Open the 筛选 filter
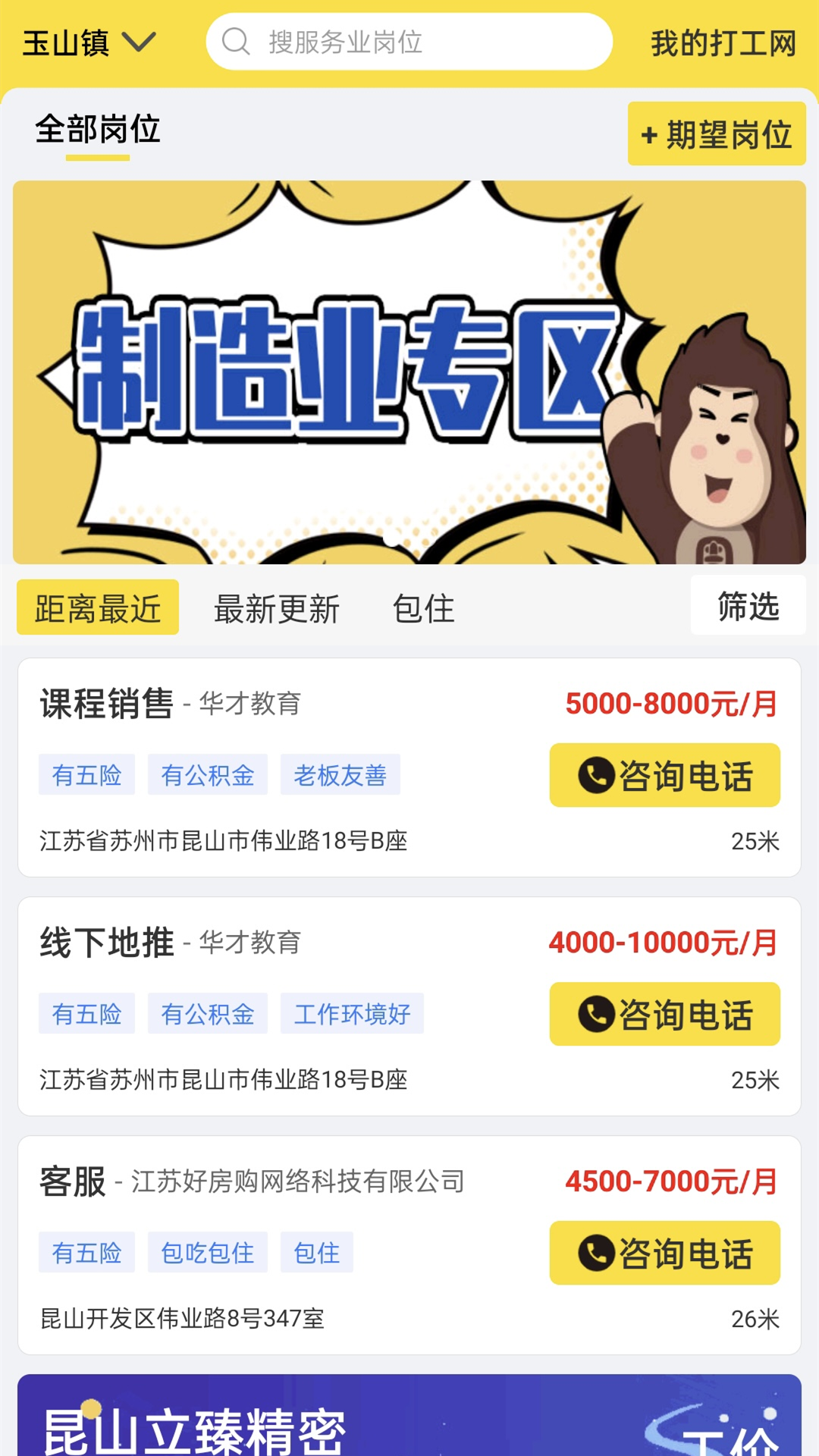Viewport: 819px width, 1456px height. click(x=748, y=605)
